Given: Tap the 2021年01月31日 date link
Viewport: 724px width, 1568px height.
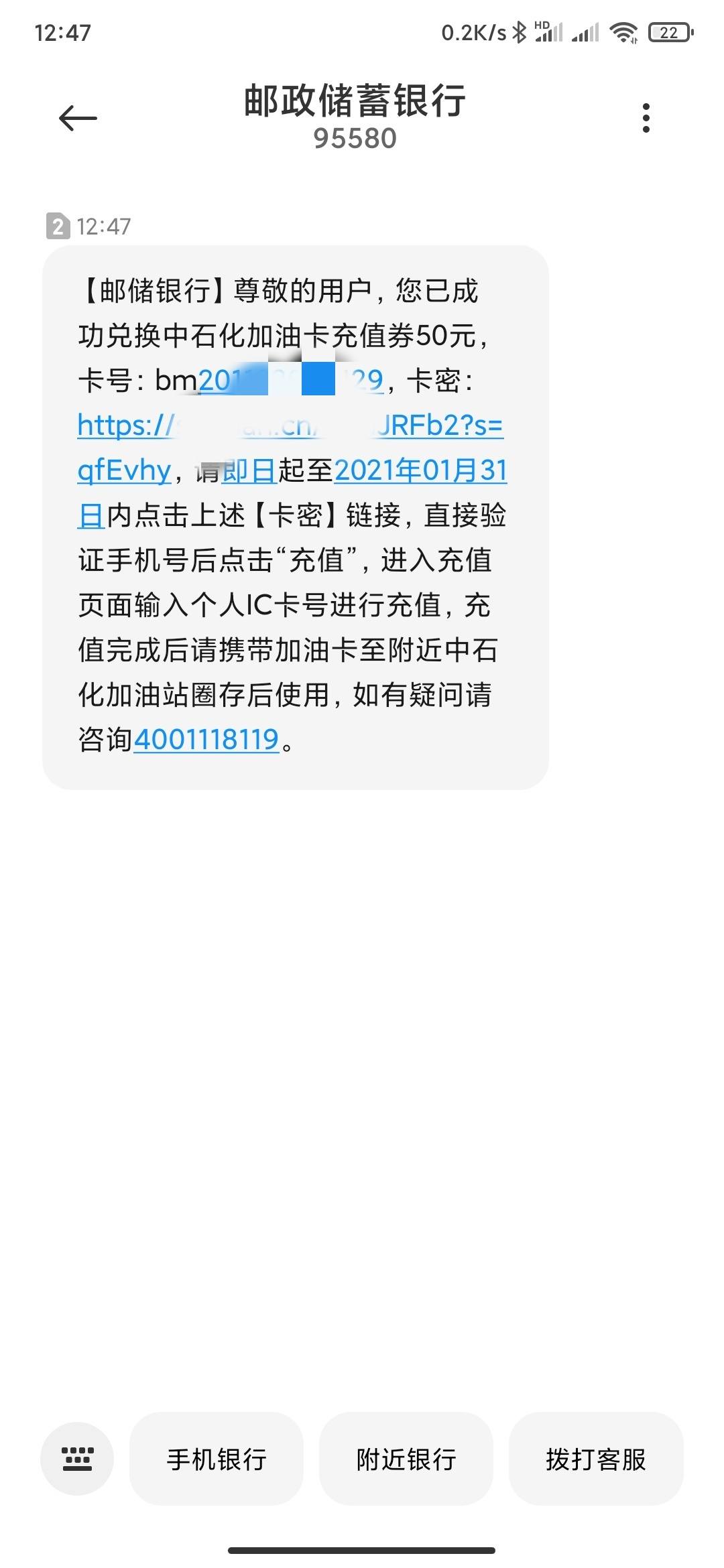Looking at the screenshot, I should (420, 470).
